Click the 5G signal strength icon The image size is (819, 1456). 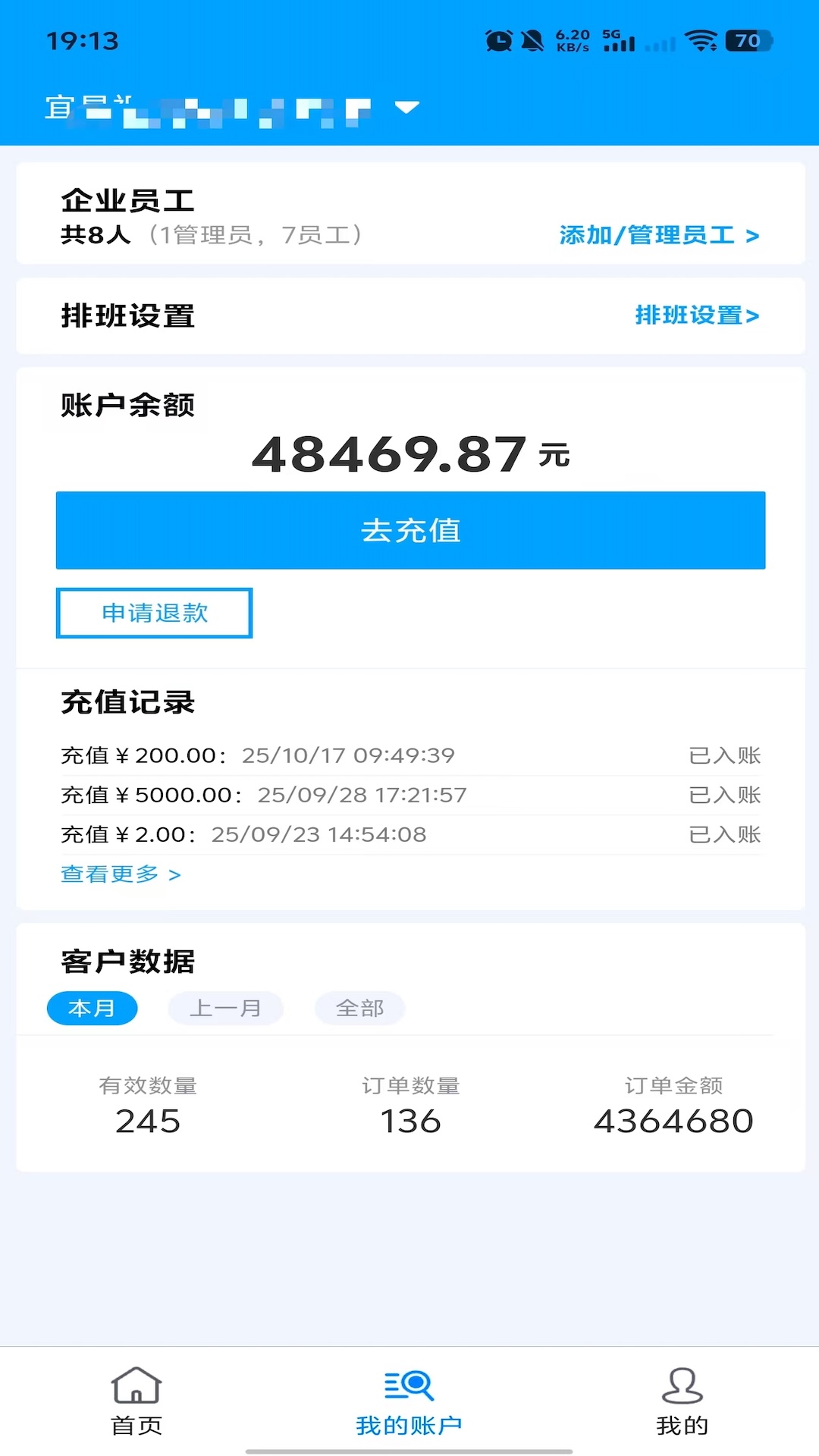point(618,42)
